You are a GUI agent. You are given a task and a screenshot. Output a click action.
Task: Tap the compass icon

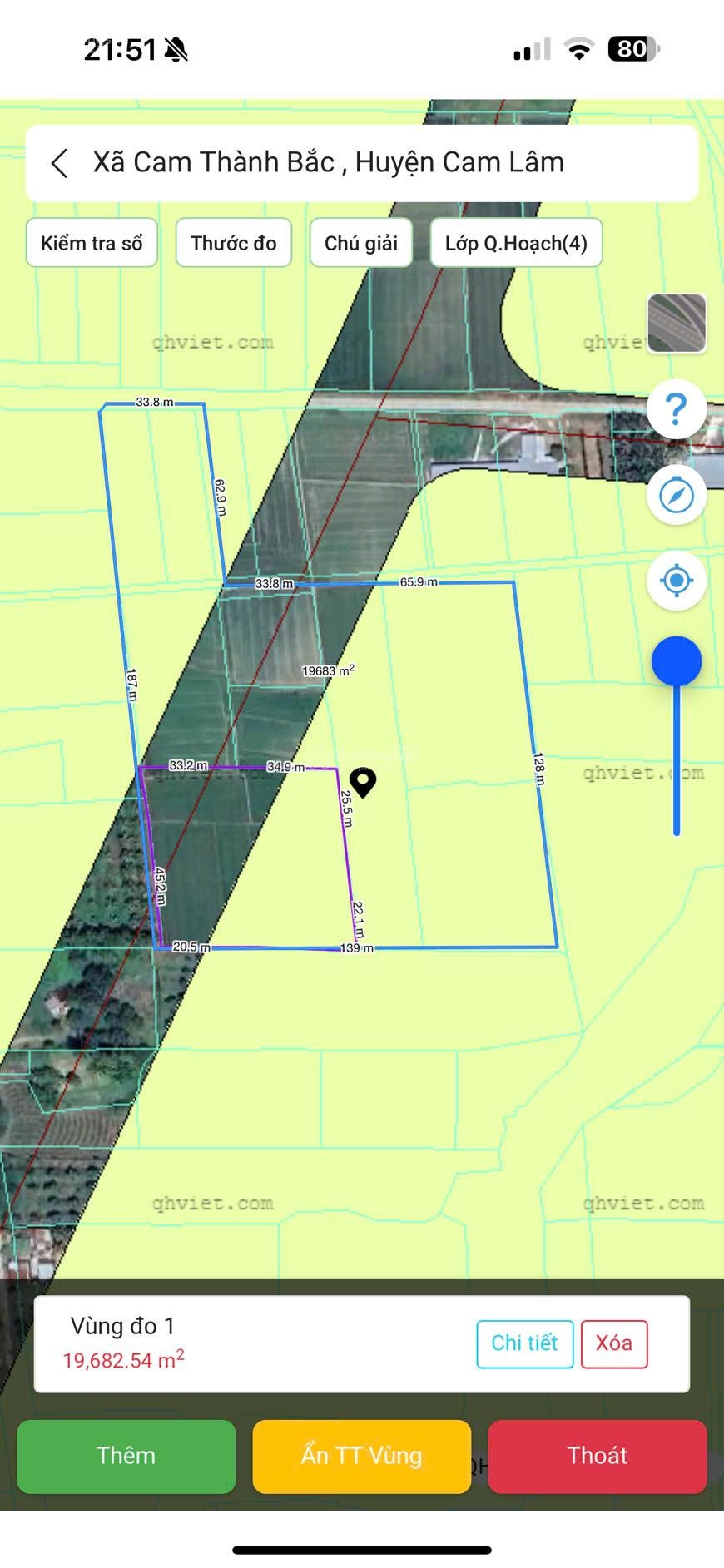point(676,496)
